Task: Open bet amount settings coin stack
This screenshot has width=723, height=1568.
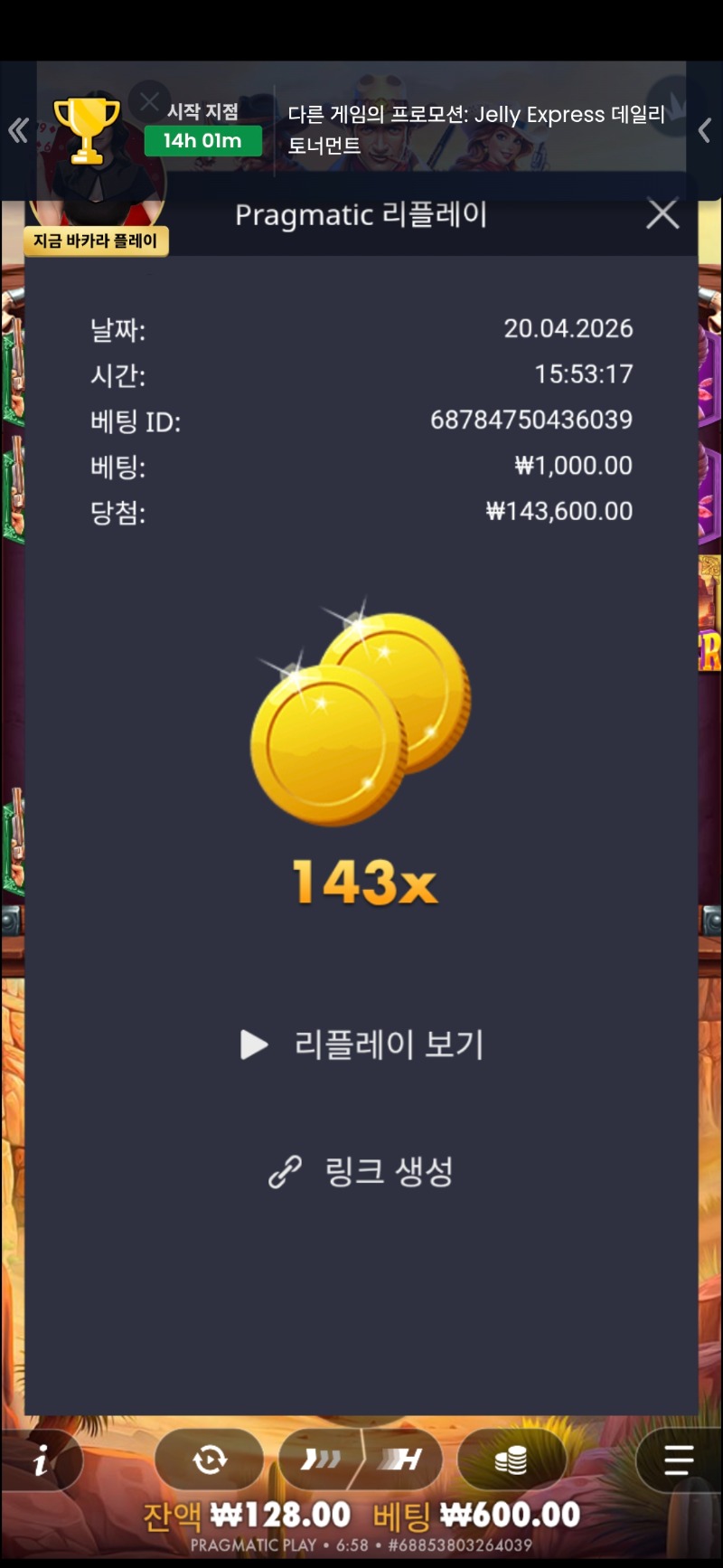Action: (511, 1459)
